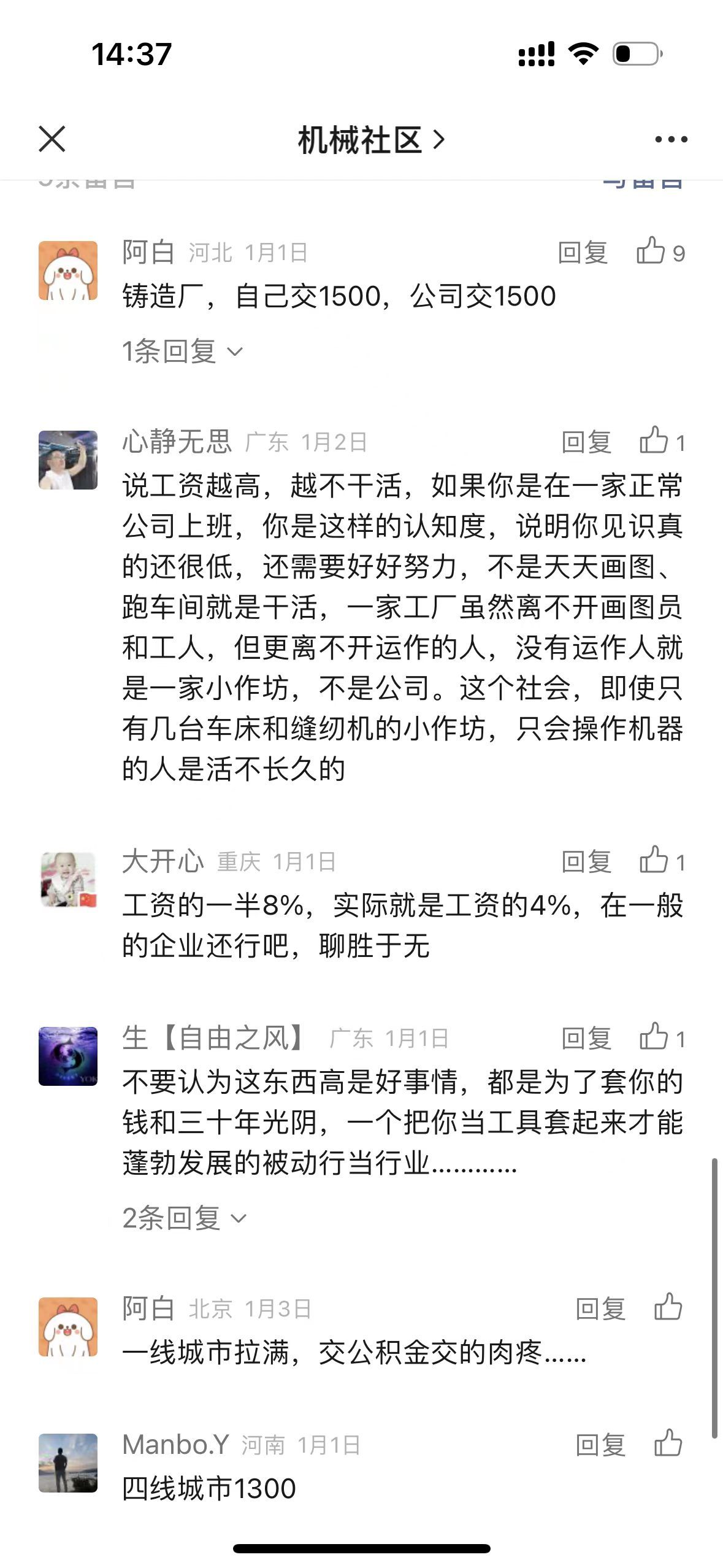Reply to 阿白's comment from 河北
This screenshot has width=723, height=1568.
[582, 253]
